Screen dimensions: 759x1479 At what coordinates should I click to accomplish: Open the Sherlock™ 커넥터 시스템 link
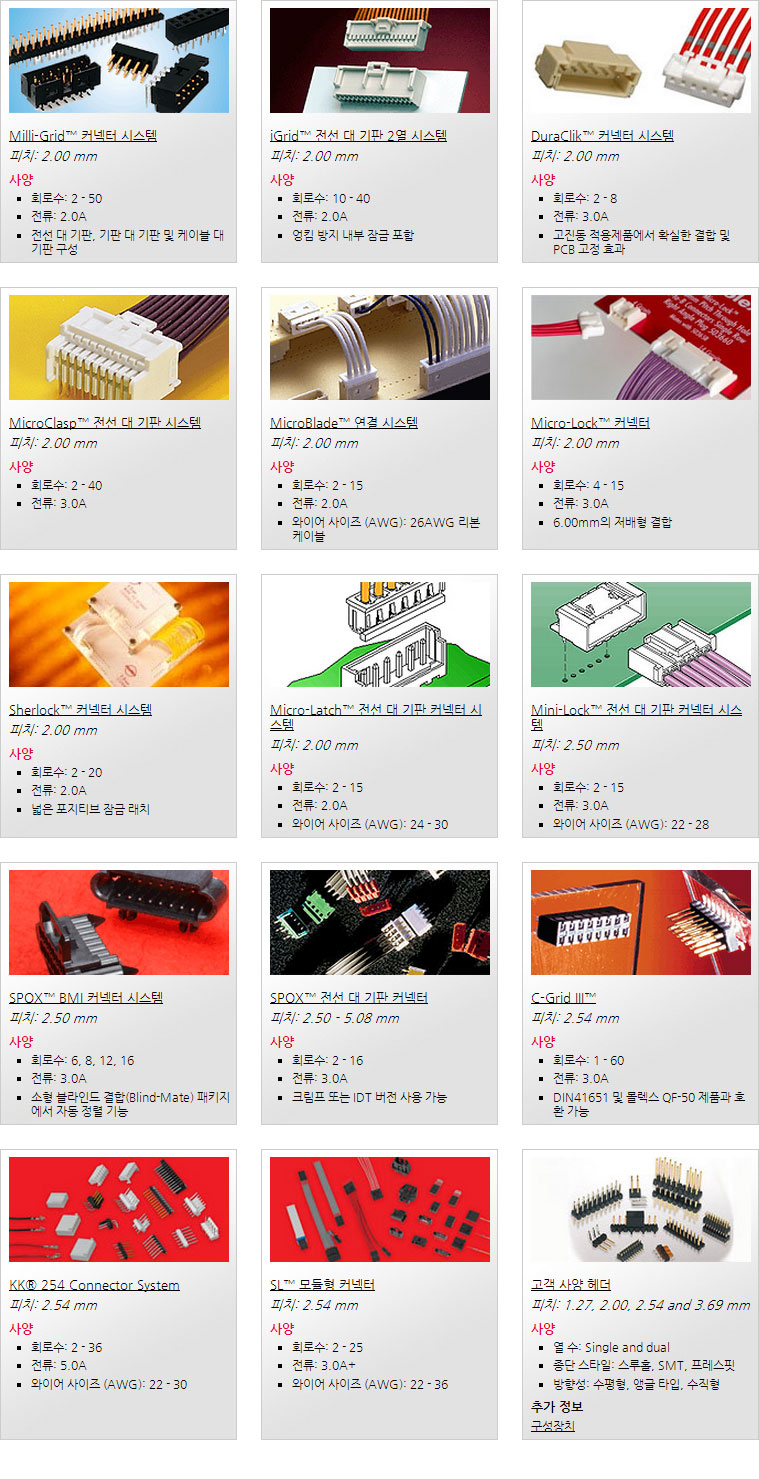coord(80,710)
